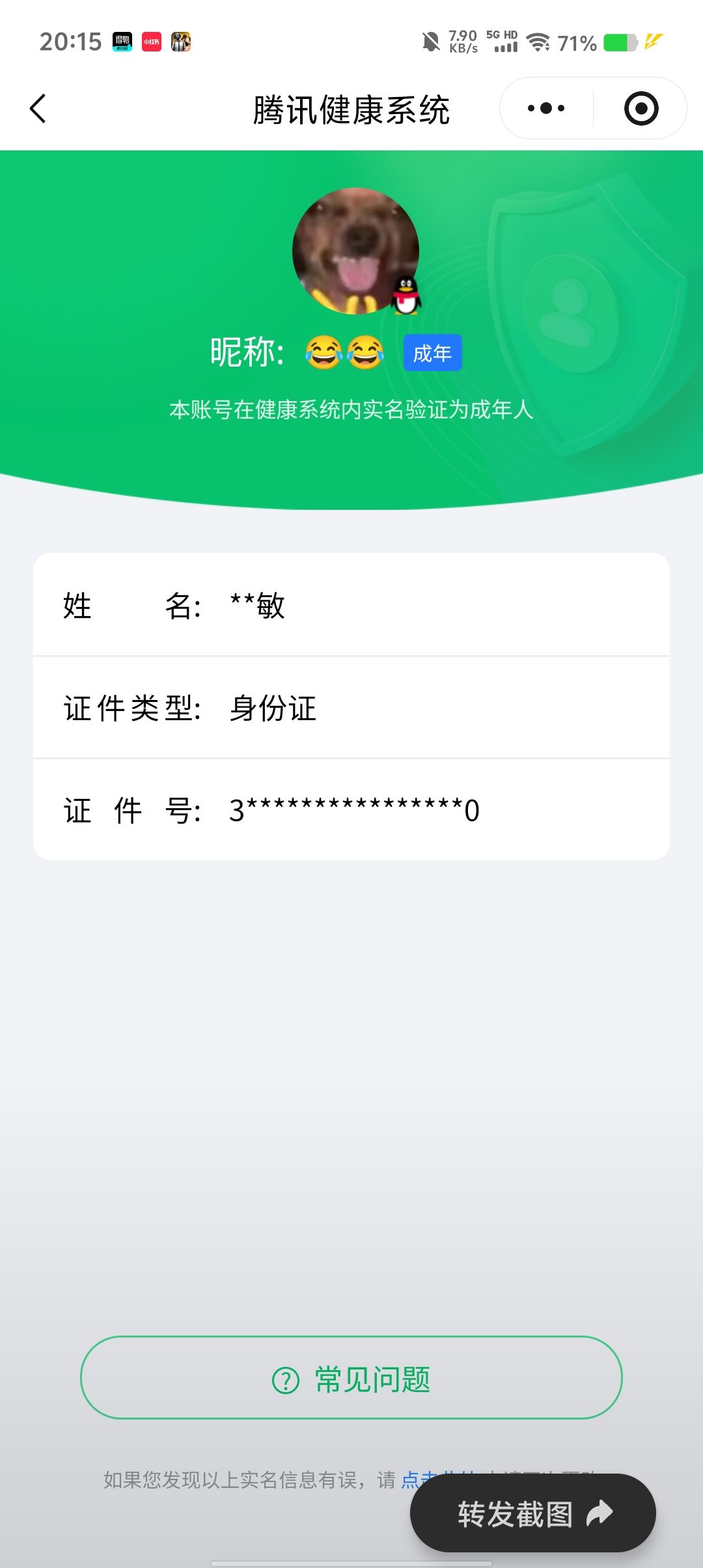
Task: Tap the back arrow to exit
Action: pyautogui.click(x=37, y=108)
